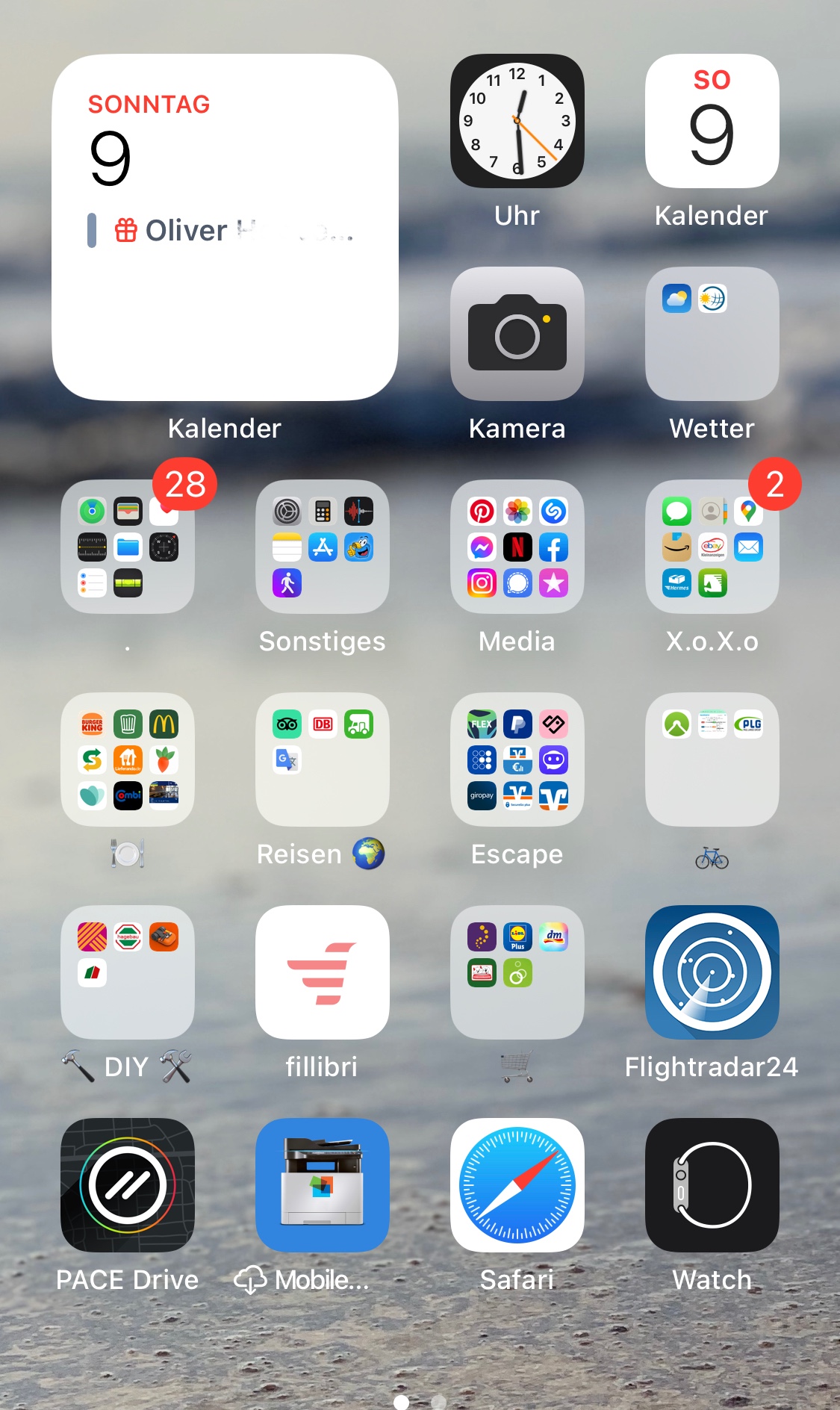
Task: Launch the fillibri app
Action: coord(323,972)
